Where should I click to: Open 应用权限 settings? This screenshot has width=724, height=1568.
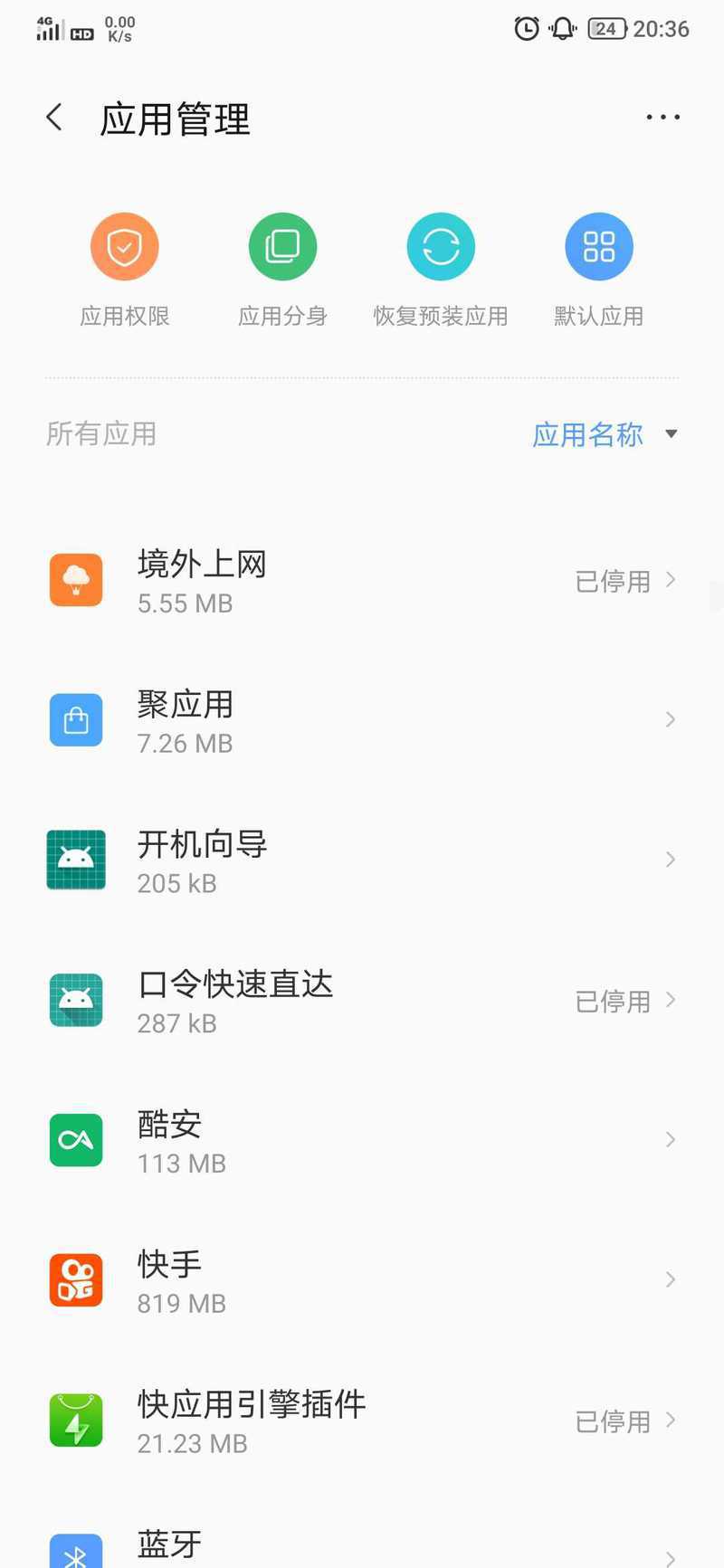[125, 270]
